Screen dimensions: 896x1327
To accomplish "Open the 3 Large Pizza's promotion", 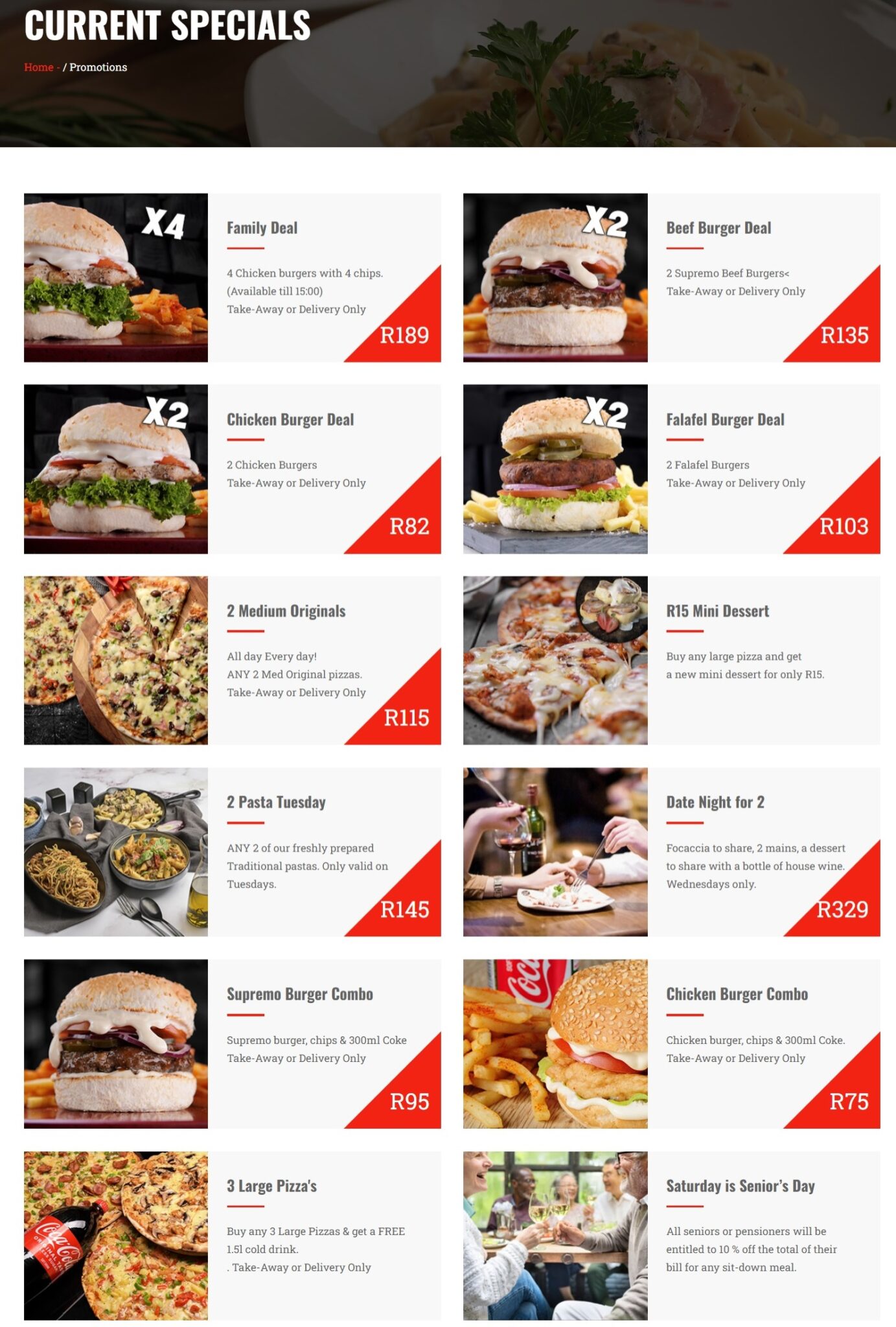I will pyautogui.click(x=271, y=1186).
